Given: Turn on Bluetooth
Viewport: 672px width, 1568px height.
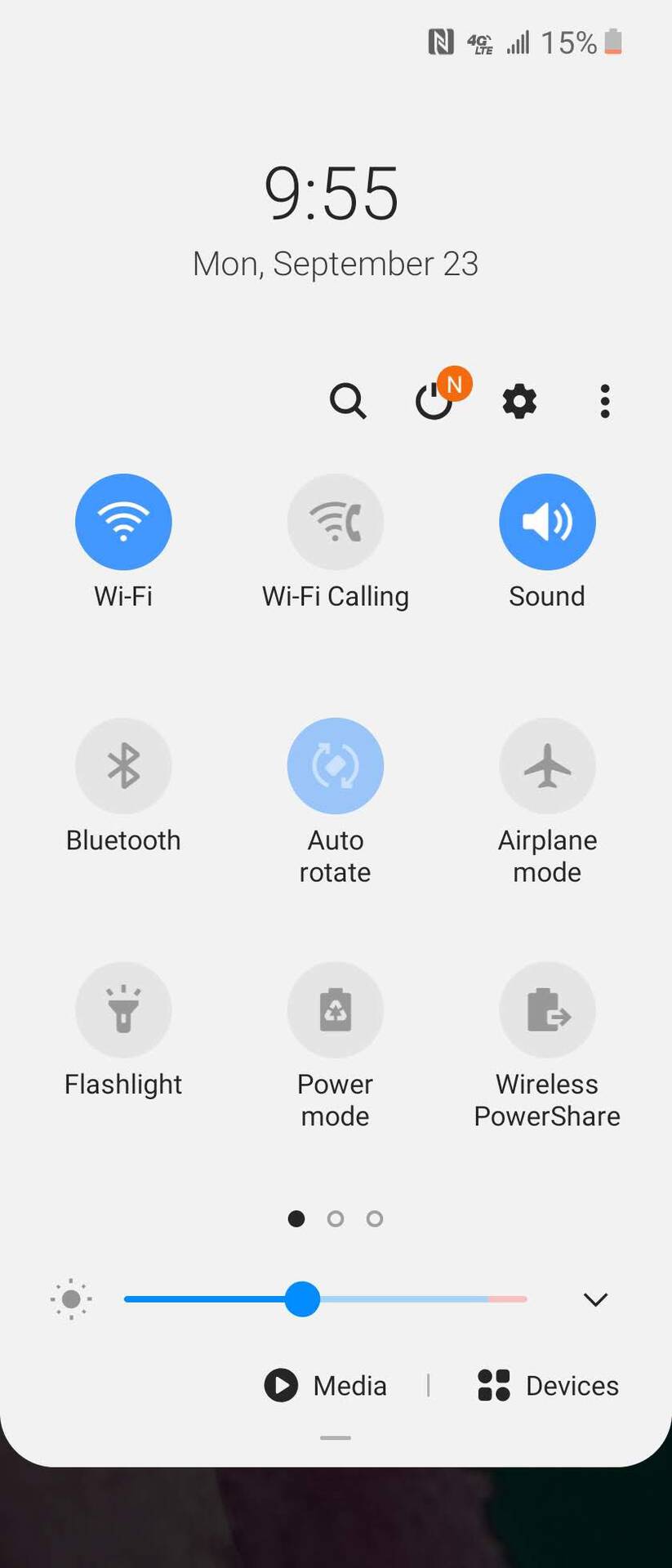Looking at the screenshot, I should [123, 766].
